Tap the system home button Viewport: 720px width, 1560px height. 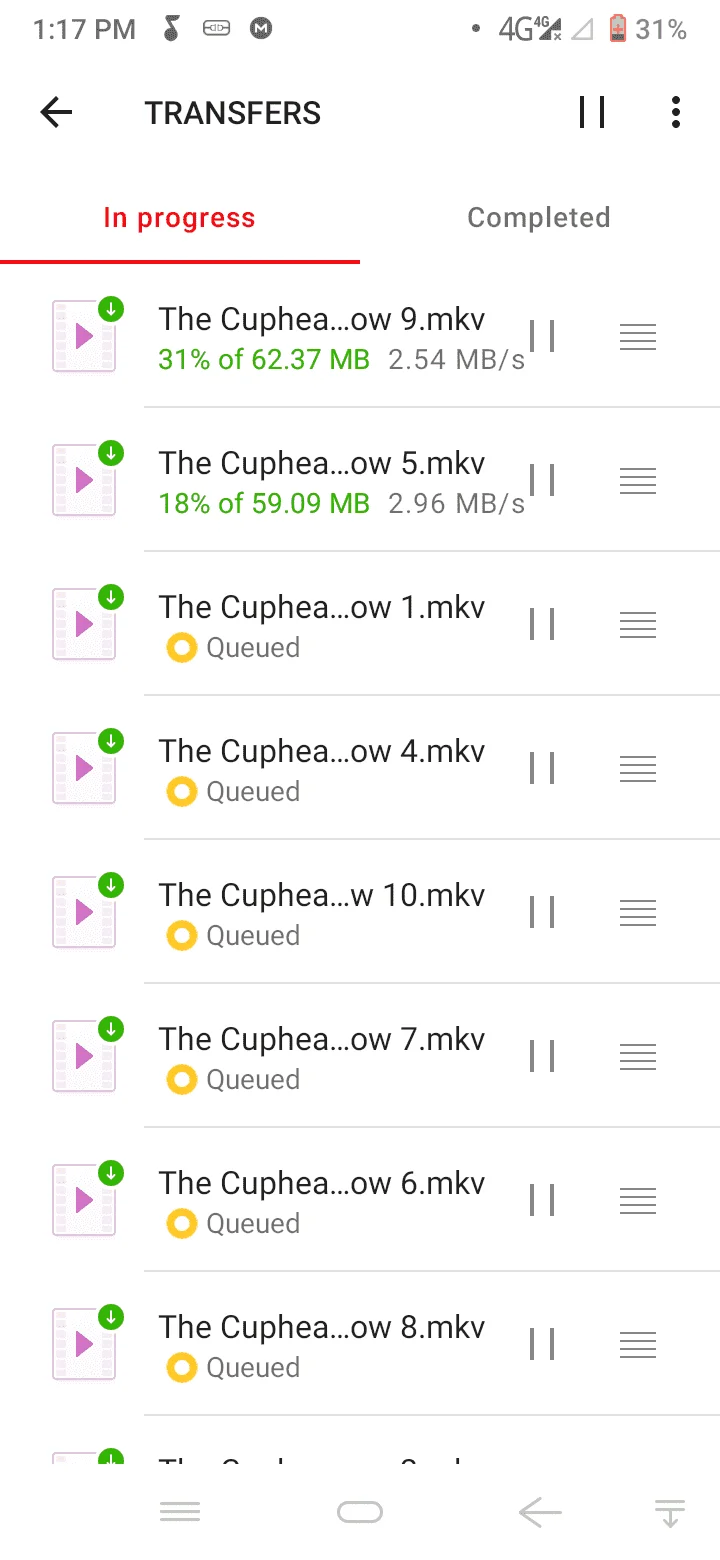coord(360,1513)
